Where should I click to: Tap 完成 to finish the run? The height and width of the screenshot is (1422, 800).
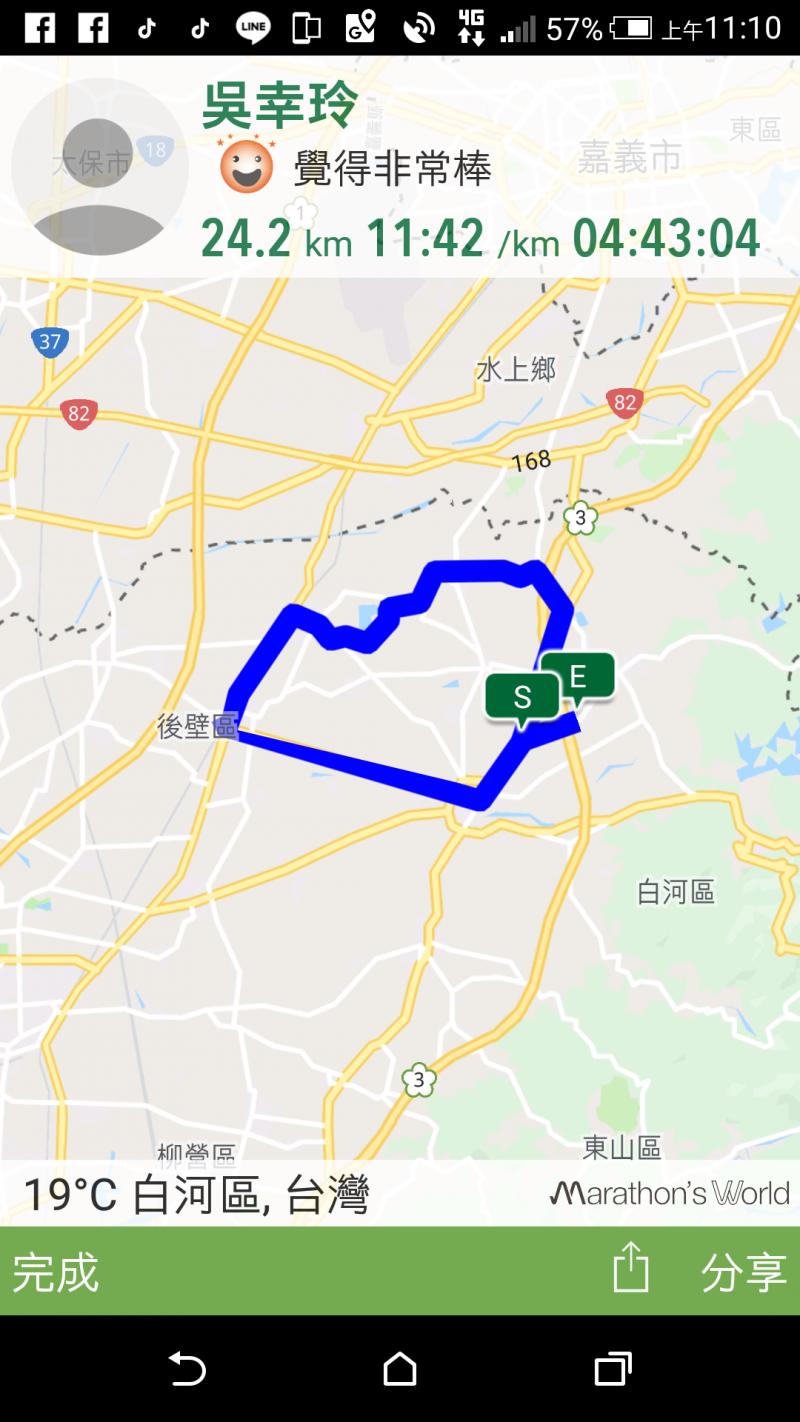pyautogui.click(x=56, y=1272)
